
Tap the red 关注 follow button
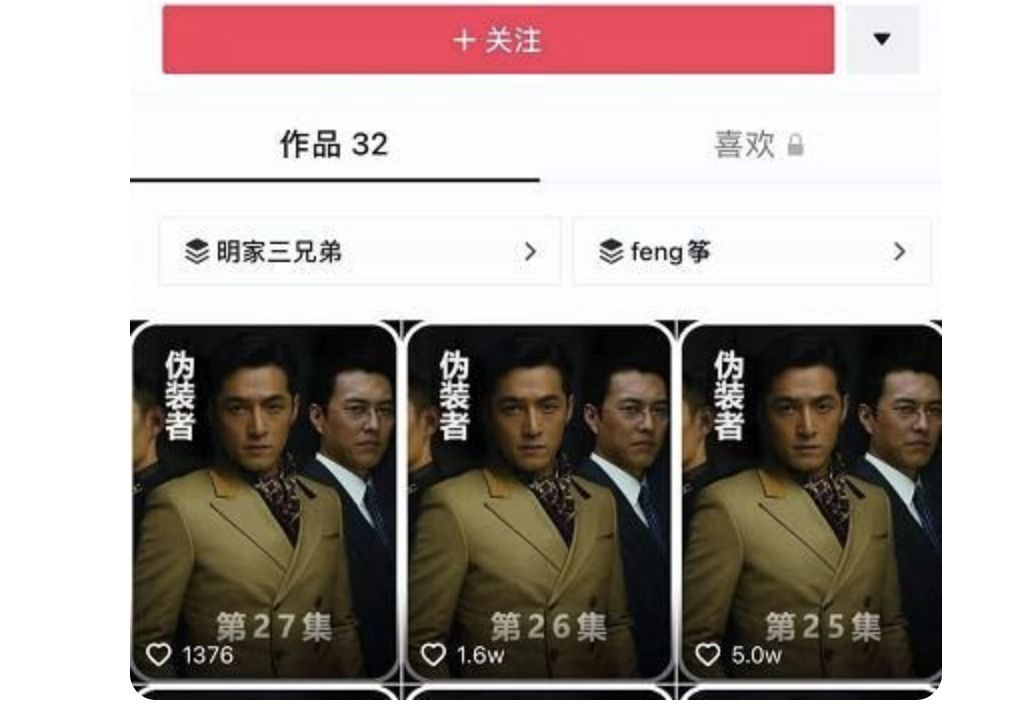point(497,40)
